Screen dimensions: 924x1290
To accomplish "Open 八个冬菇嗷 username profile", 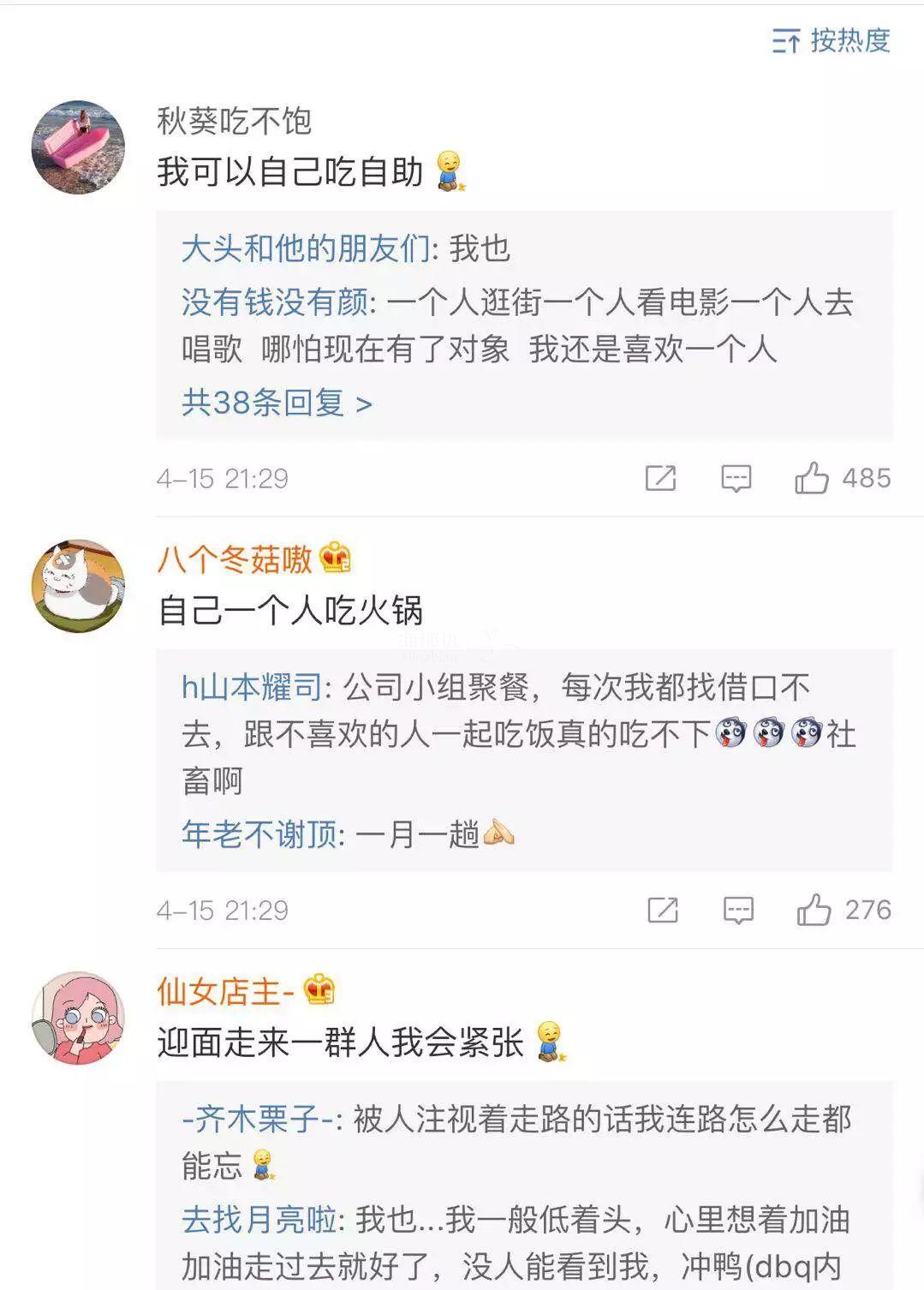I will (x=235, y=560).
